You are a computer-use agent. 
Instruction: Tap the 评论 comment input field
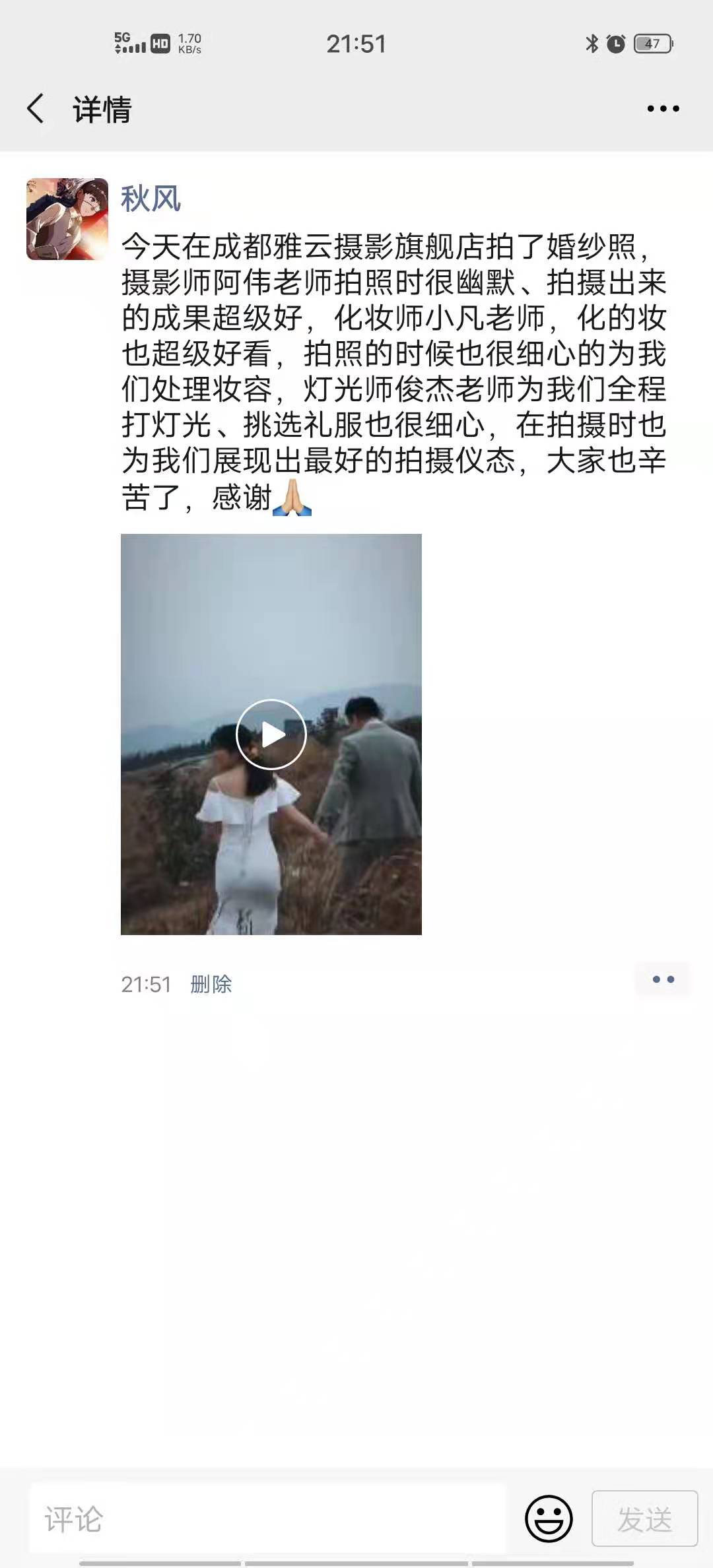click(x=267, y=1519)
